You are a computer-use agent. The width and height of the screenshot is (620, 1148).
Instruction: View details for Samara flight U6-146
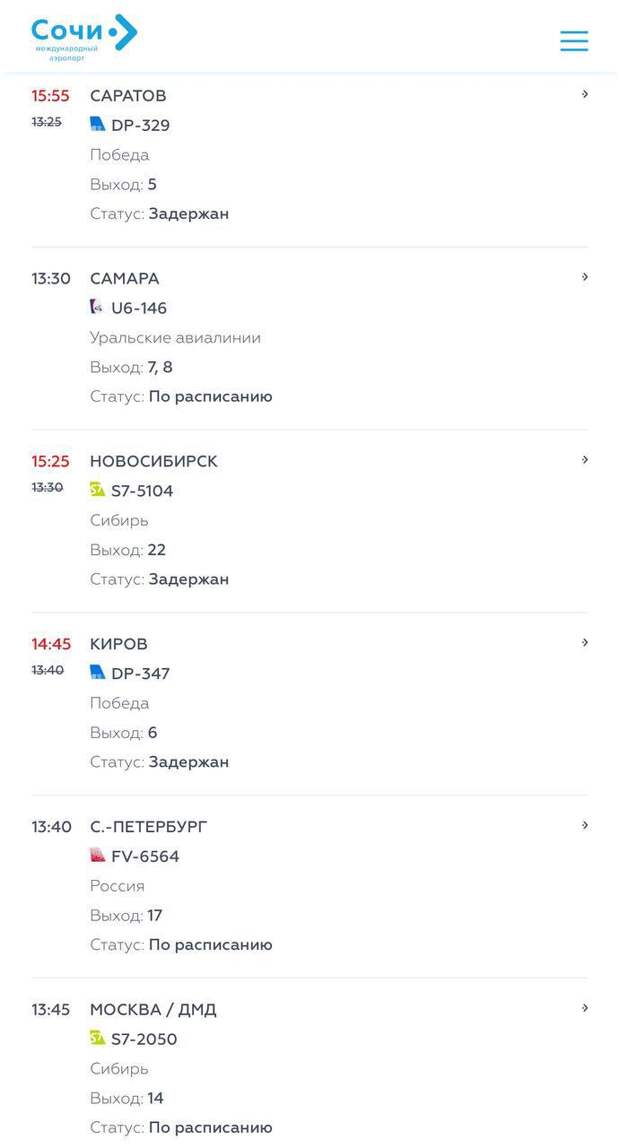[310, 338]
